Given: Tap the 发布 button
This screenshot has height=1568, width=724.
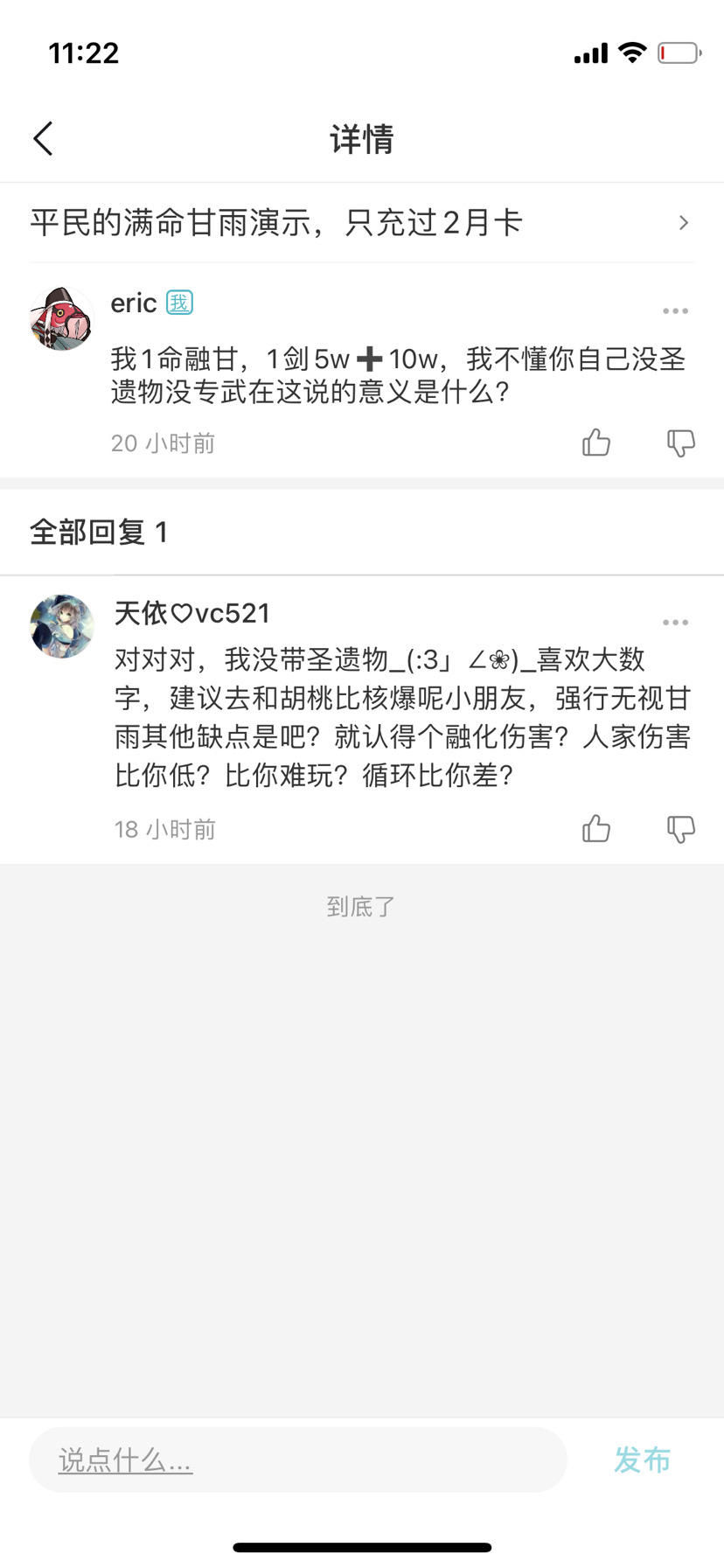Looking at the screenshot, I should point(642,1460).
